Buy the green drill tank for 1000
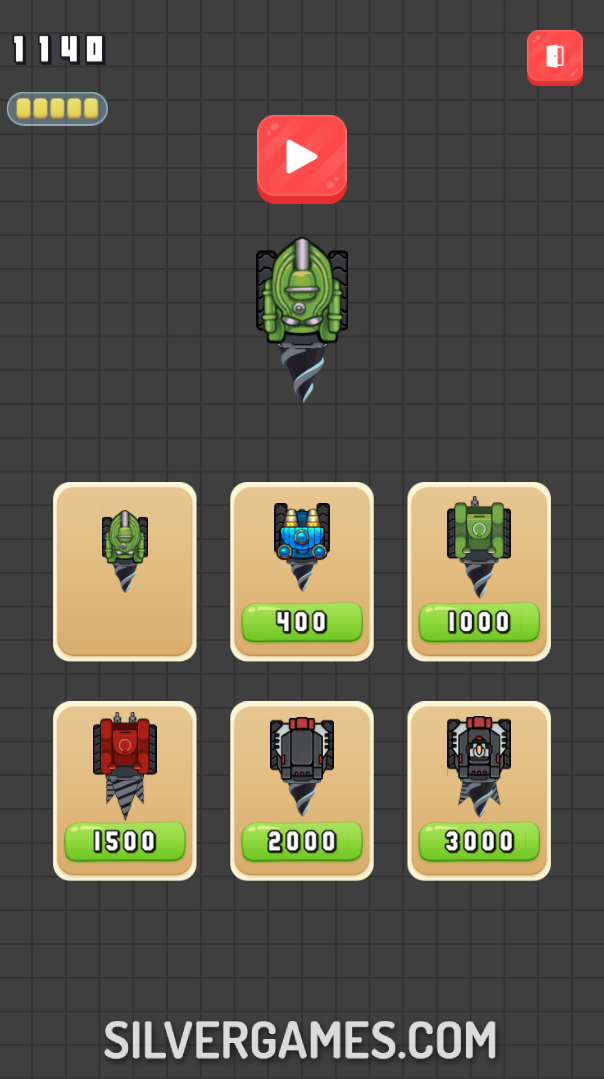This screenshot has height=1079, width=604. point(479,622)
